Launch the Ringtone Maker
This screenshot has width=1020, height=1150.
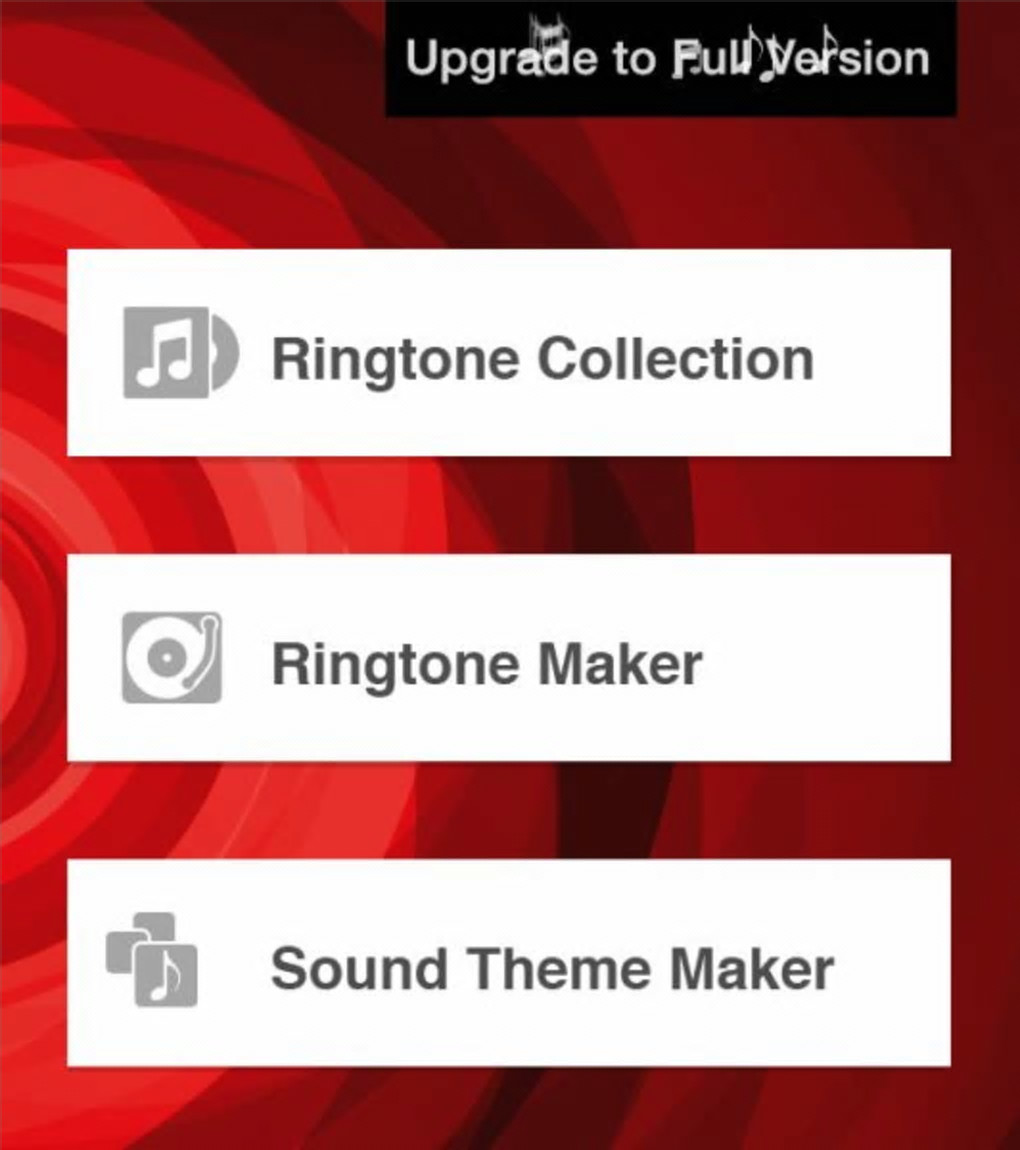tap(508, 658)
